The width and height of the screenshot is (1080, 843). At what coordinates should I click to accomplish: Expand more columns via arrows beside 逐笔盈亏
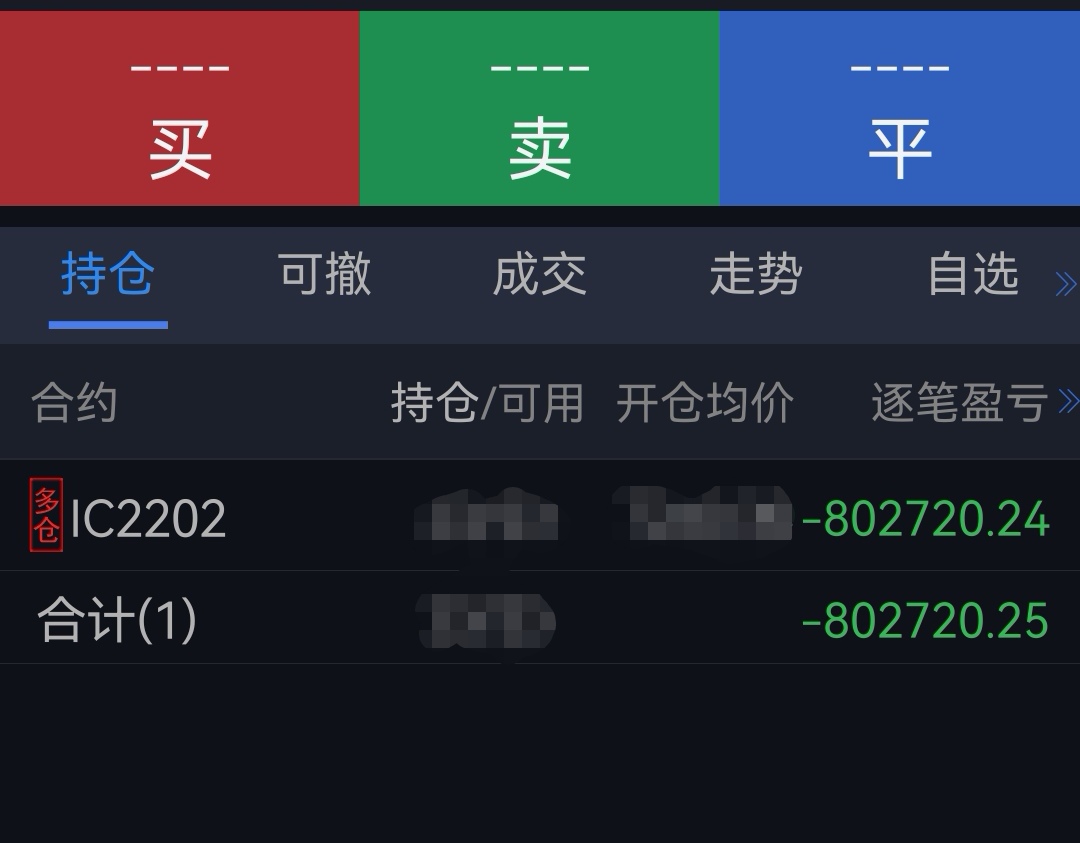(1068, 401)
